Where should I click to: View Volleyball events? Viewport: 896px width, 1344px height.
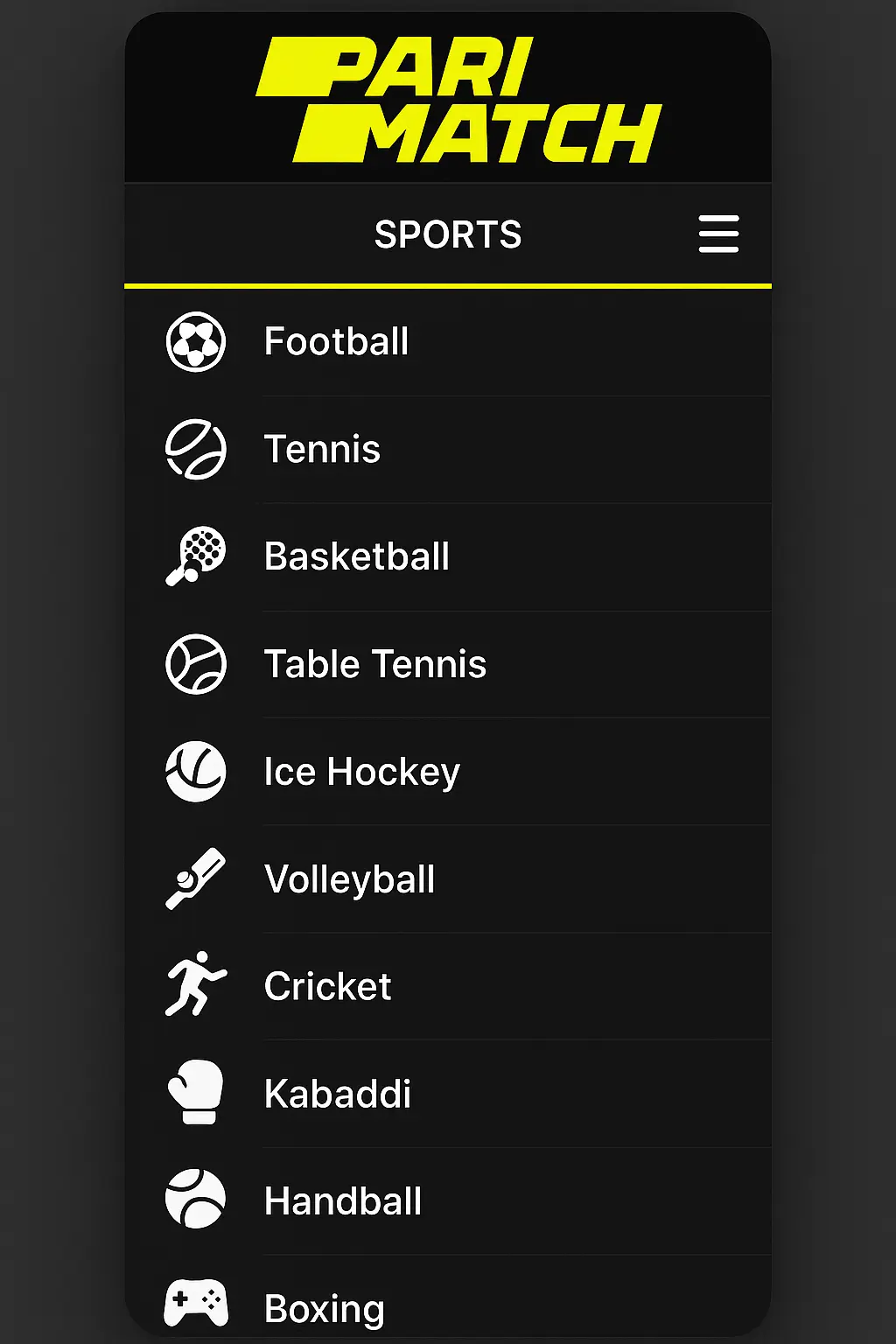(x=350, y=879)
